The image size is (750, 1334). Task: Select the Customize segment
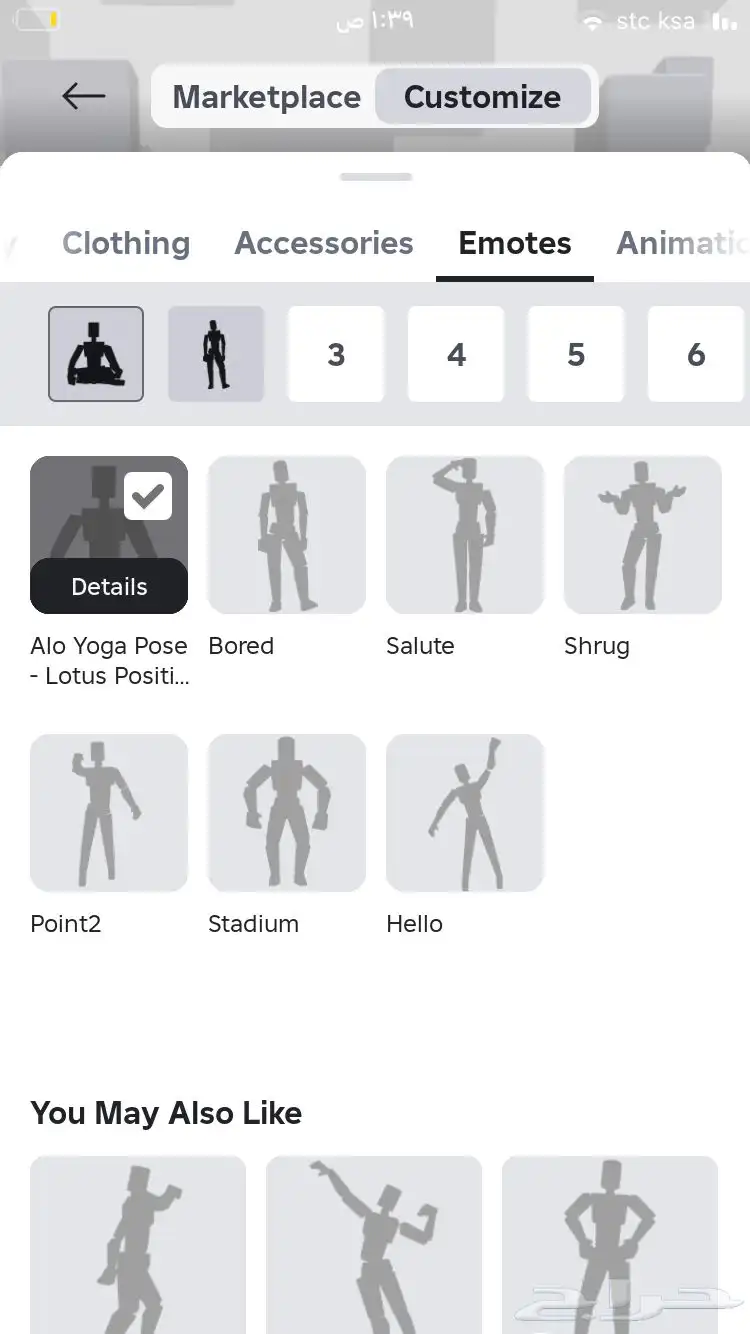coord(482,97)
